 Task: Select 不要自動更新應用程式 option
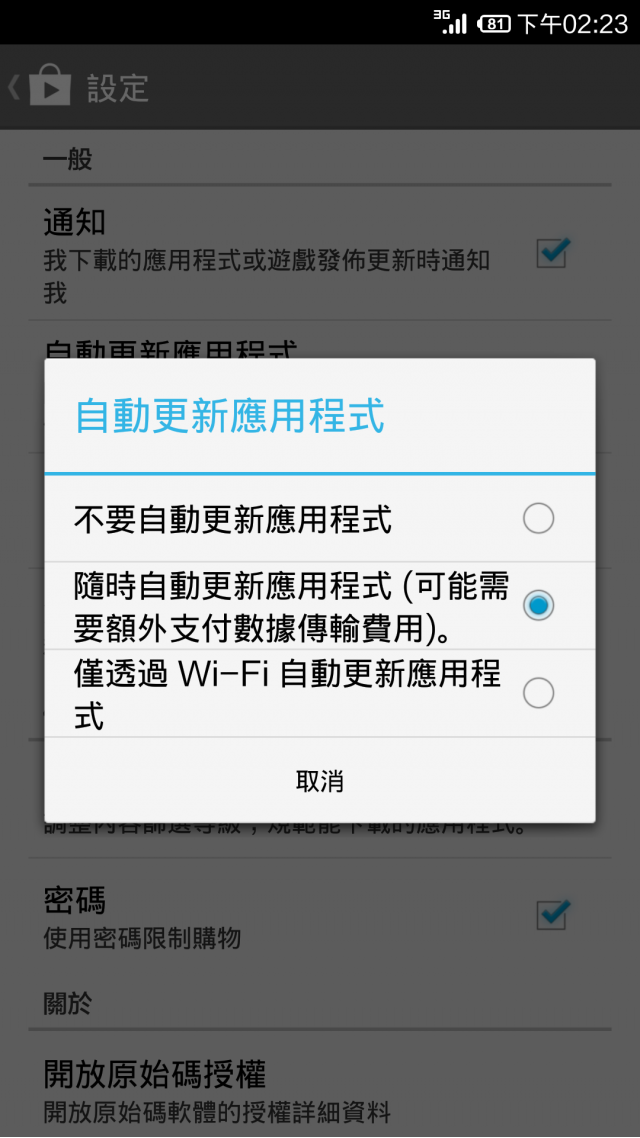(320, 518)
